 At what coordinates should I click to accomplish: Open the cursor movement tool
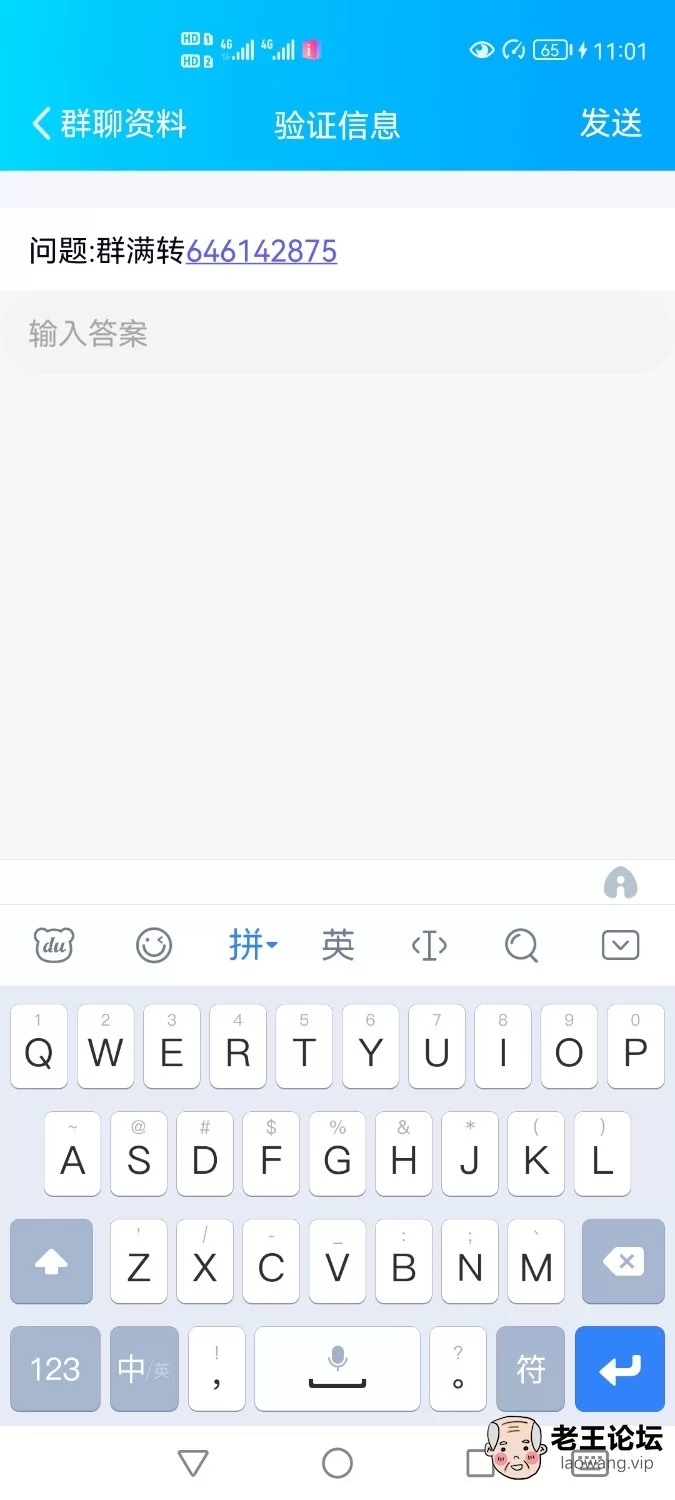pyautogui.click(x=429, y=945)
